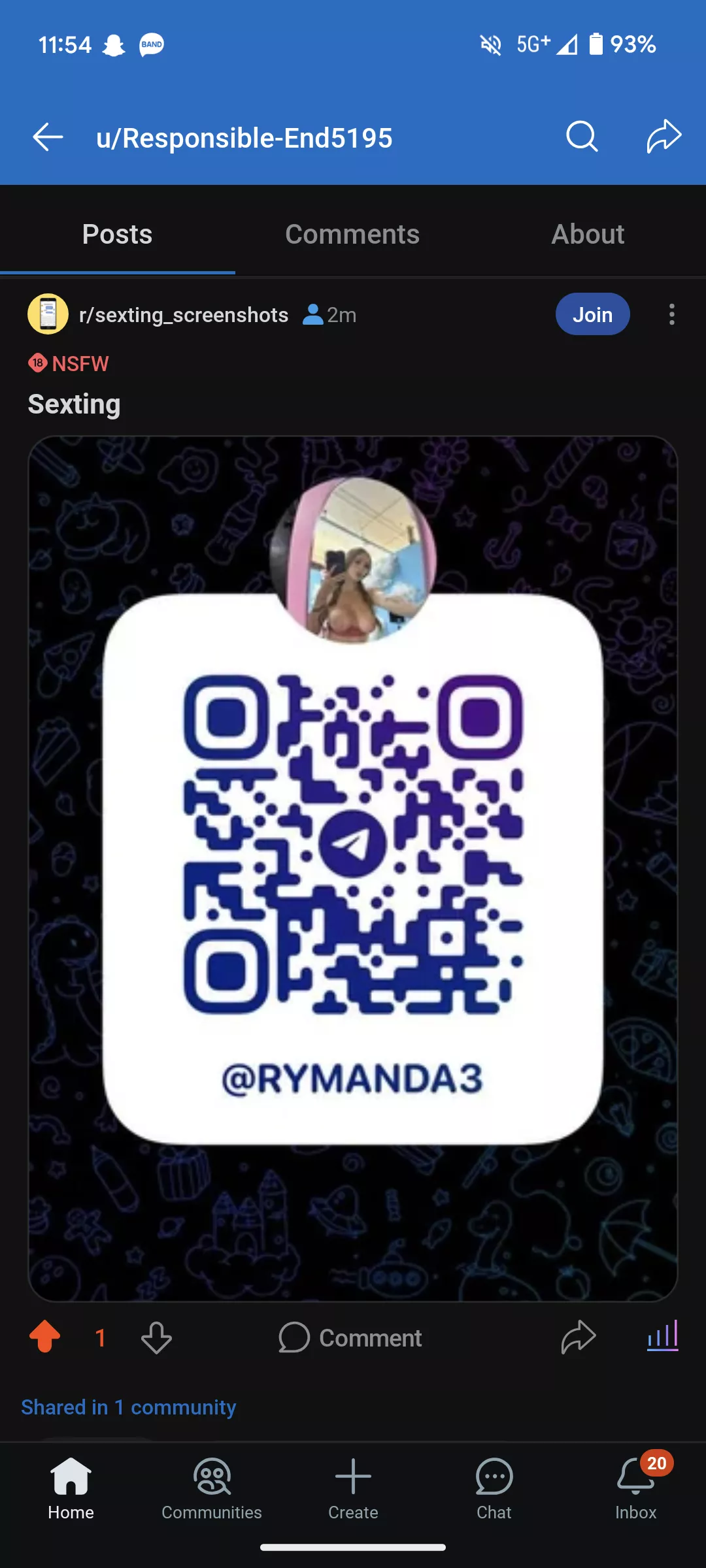Image resolution: width=706 pixels, height=1568 pixels.
Task: Open the post overflow menu
Action: pos(671,315)
